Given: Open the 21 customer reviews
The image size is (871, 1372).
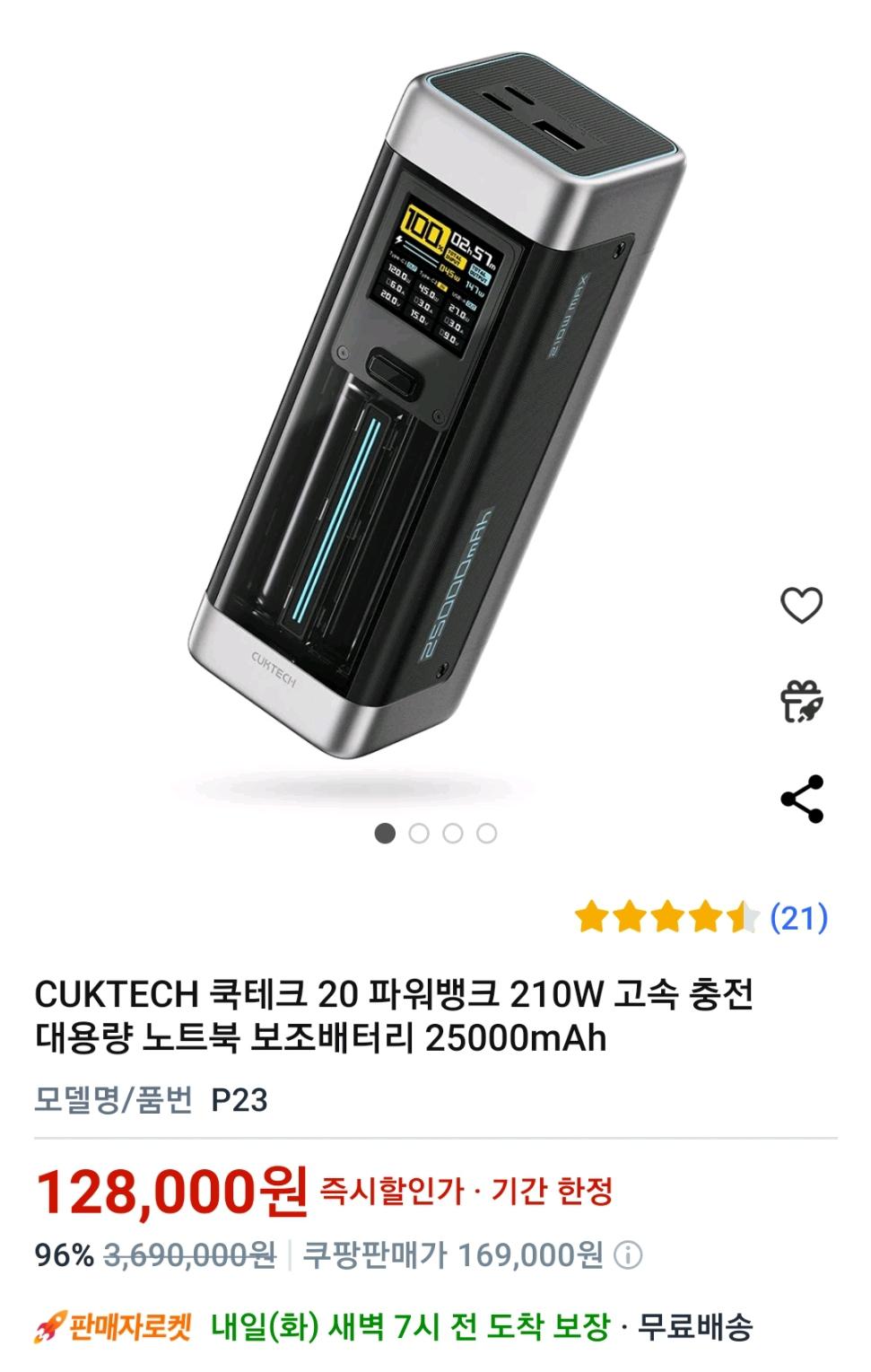Looking at the screenshot, I should click(797, 918).
